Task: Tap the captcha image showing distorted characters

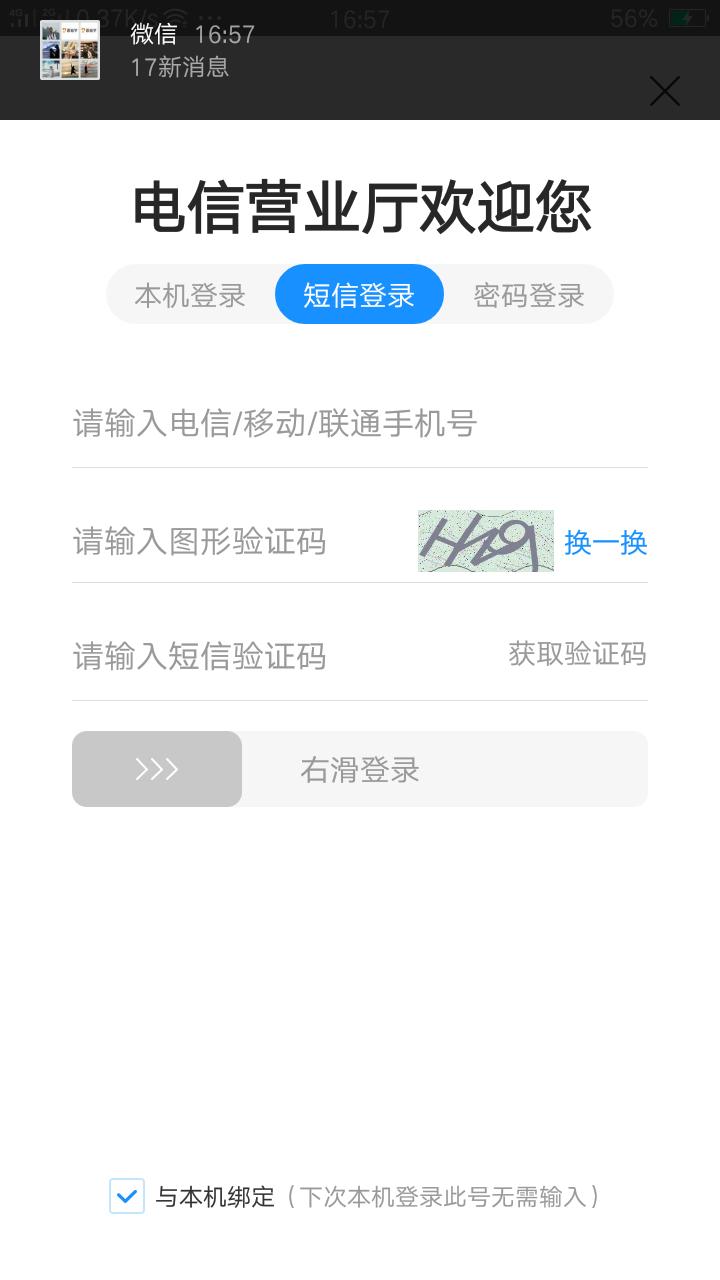Action: pos(487,542)
